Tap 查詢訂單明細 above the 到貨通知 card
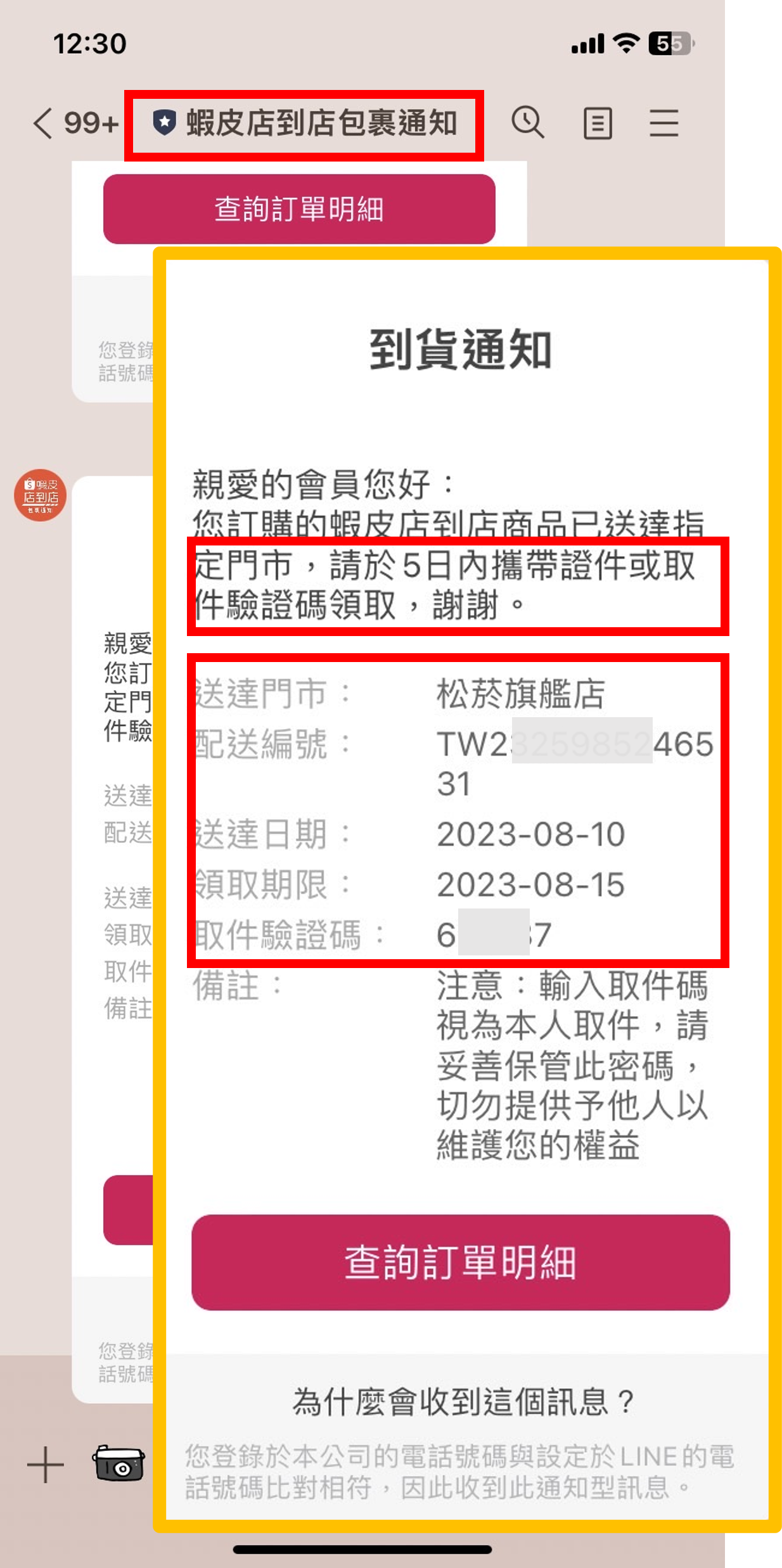This screenshot has width=782, height=1568. (299, 209)
